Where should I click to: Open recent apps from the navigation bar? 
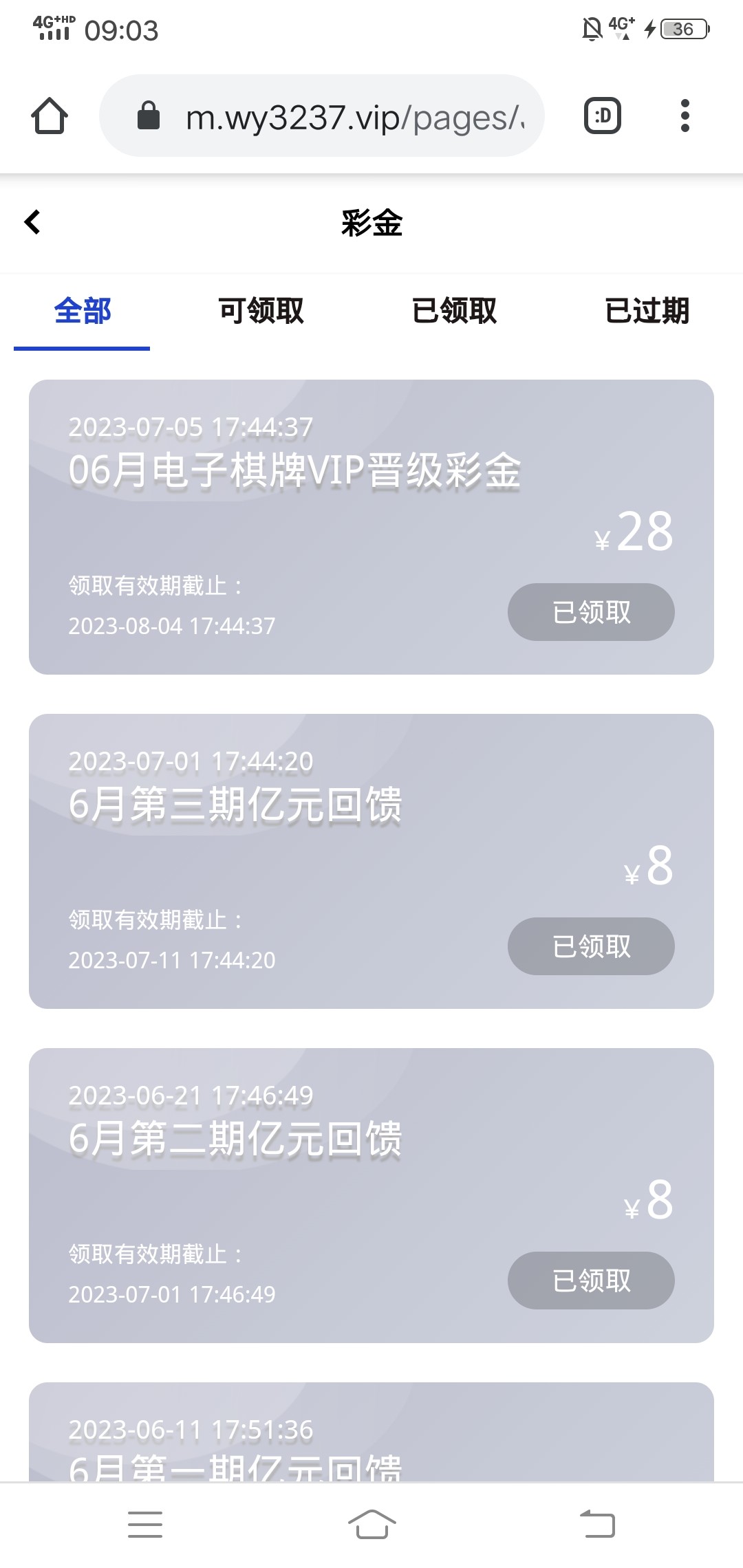point(145,1524)
